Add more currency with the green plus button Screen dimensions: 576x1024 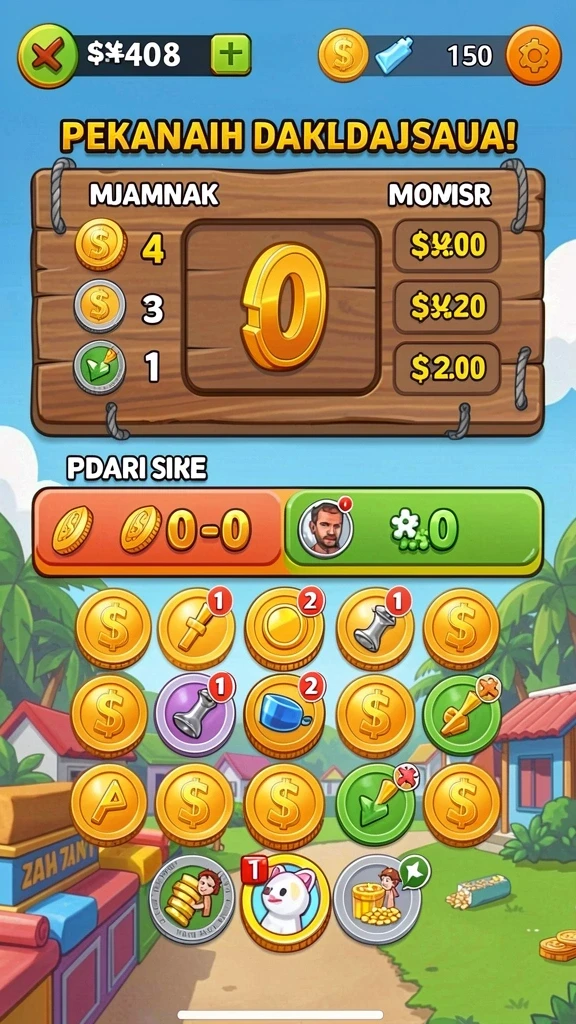coord(231,55)
